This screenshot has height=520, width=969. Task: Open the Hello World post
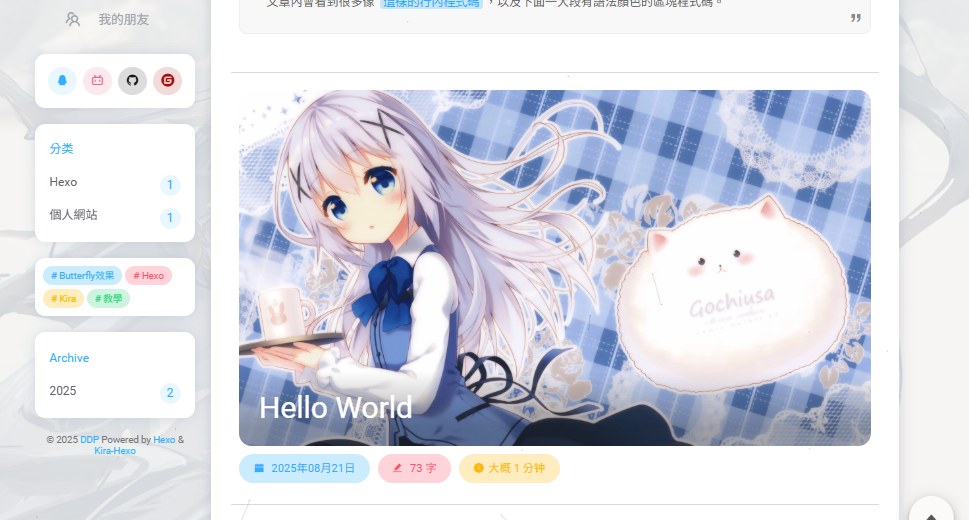coord(335,407)
